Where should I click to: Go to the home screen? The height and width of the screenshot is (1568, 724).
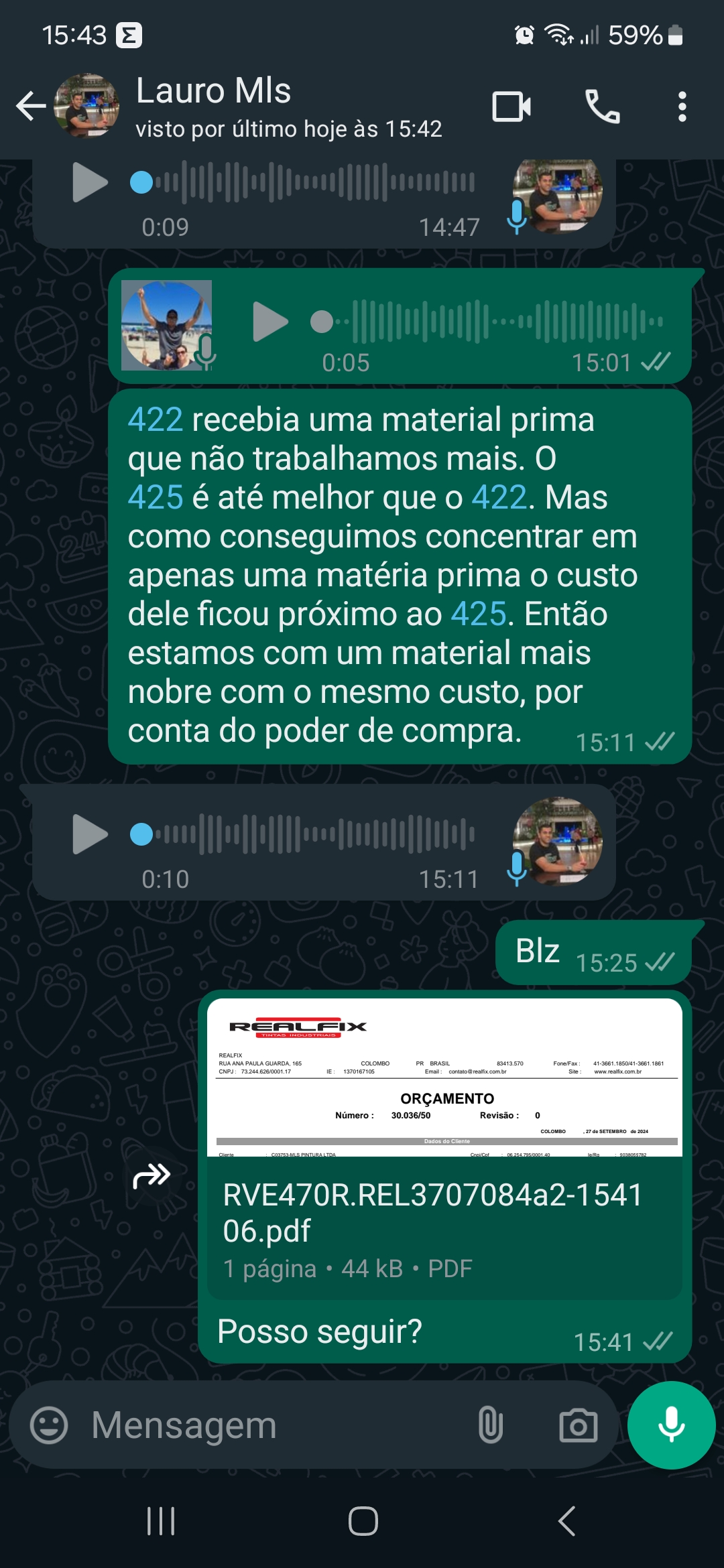pyautogui.click(x=363, y=1521)
